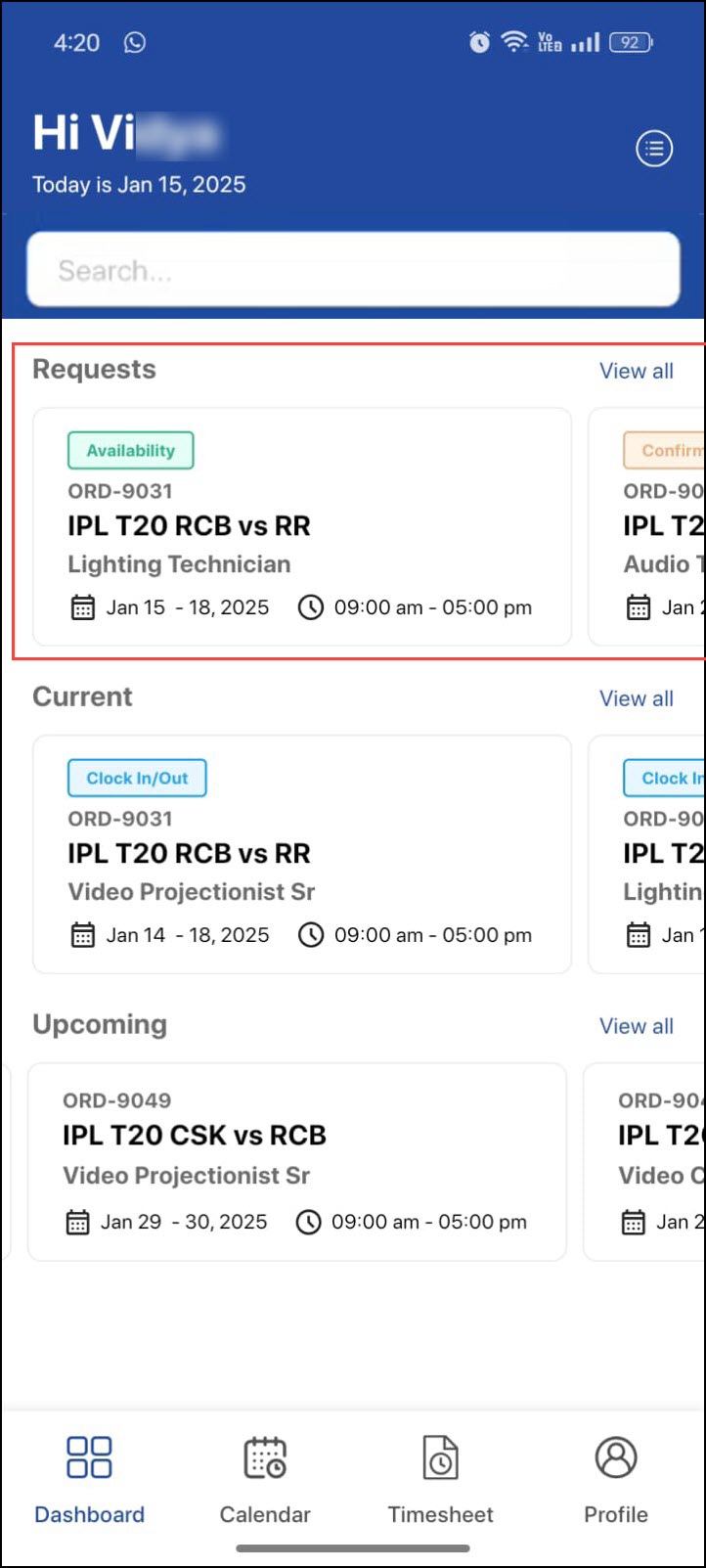View all Upcoming jobs

[636, 1026]
